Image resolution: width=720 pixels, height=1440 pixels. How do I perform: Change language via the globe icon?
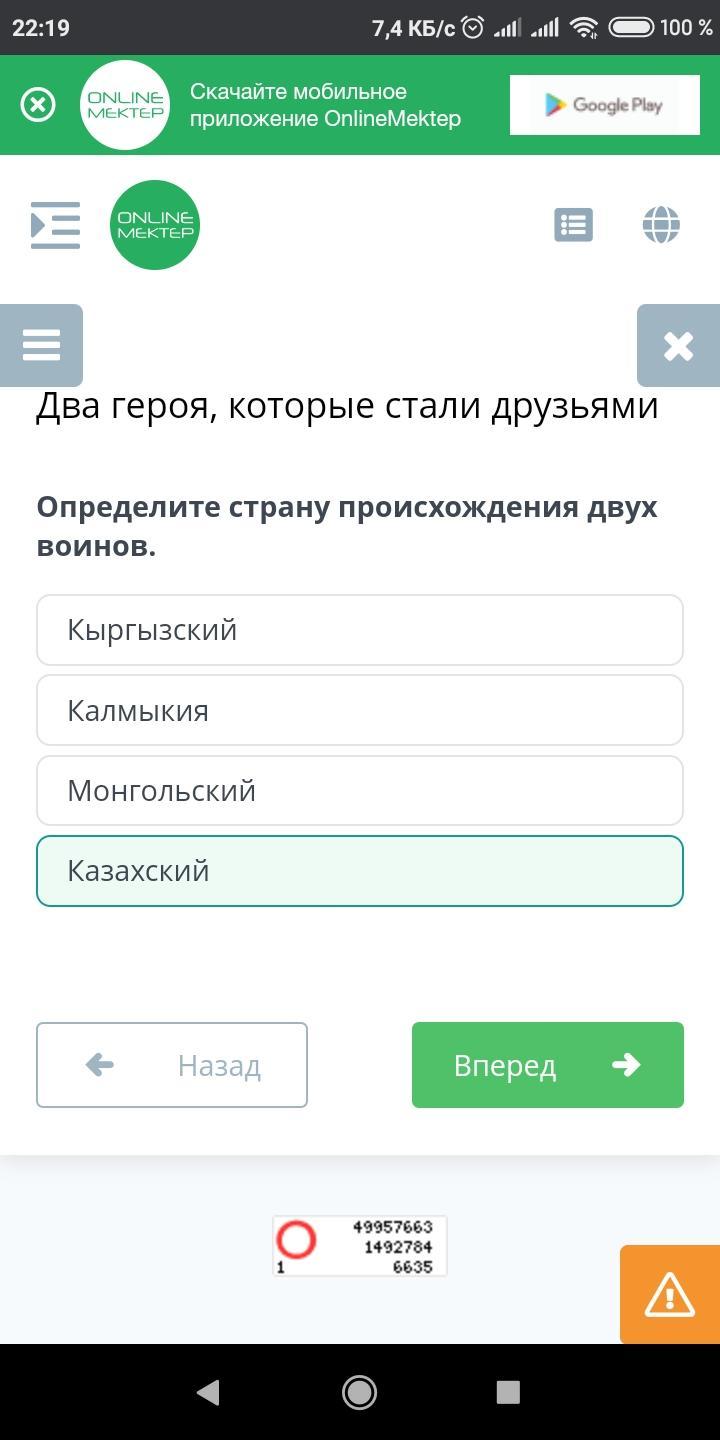coord(661,225)
